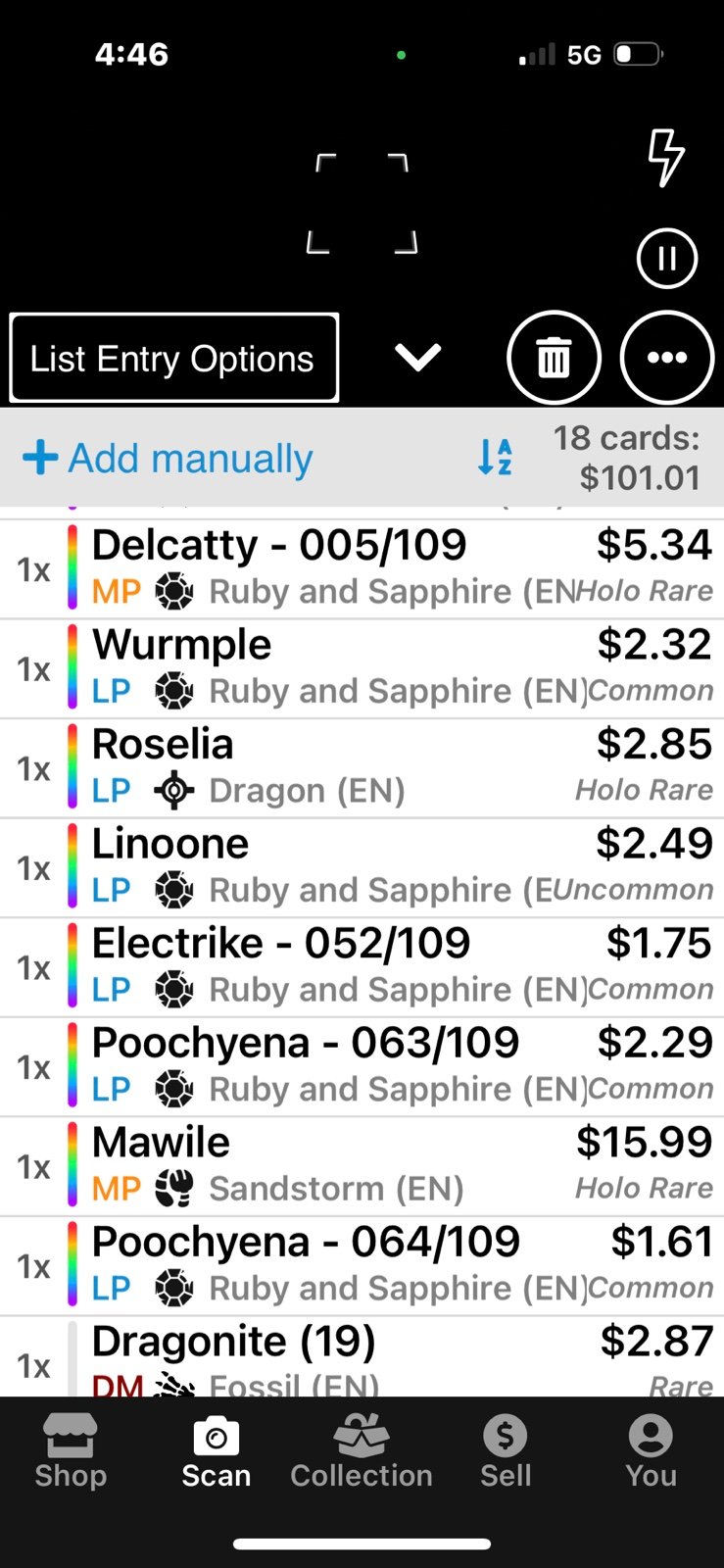Open the Mawile Sandstorm card
The image size is (724, 1568).
coord(362,1167)
